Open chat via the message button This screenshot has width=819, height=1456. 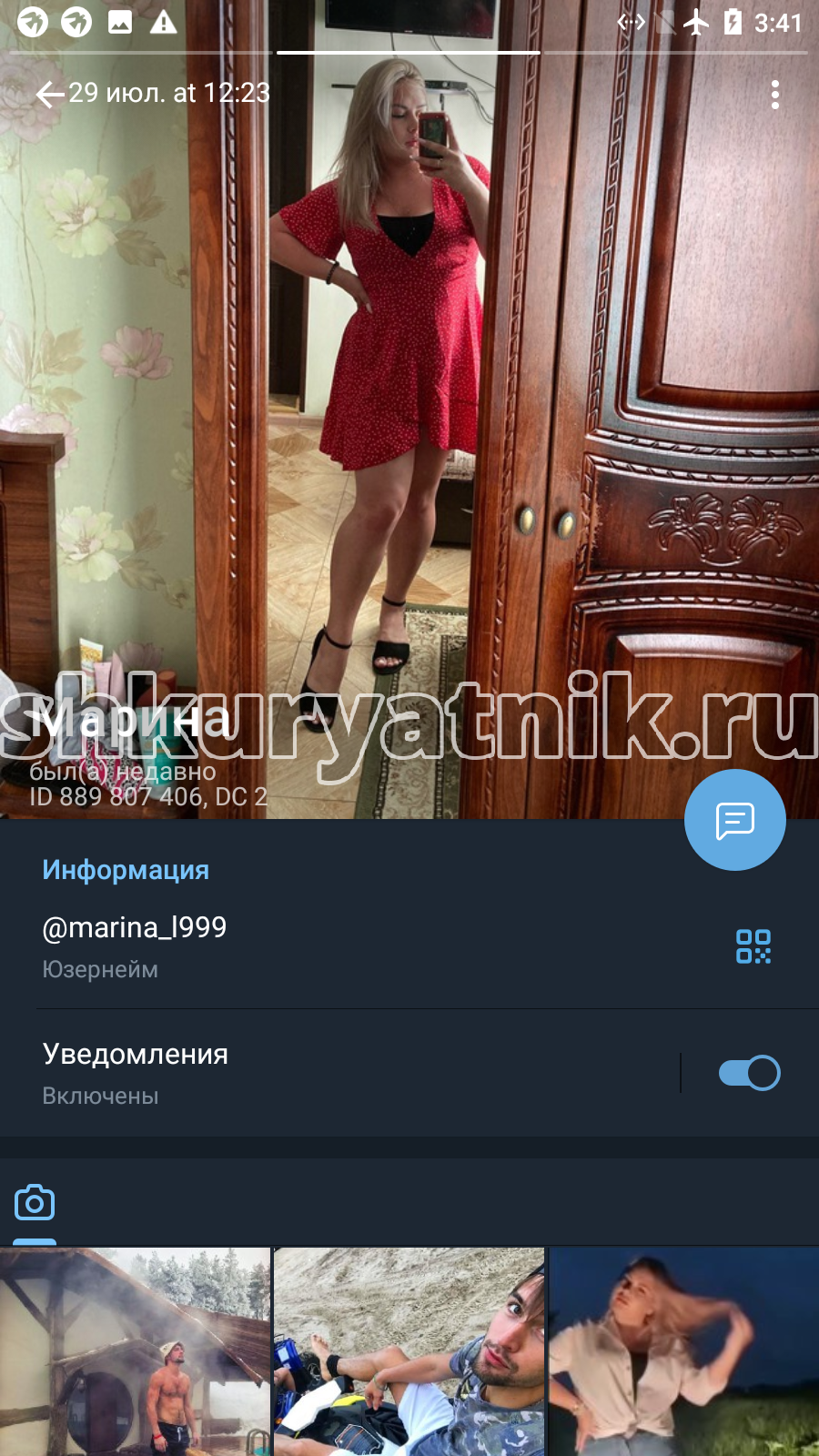tap(734, 820)
